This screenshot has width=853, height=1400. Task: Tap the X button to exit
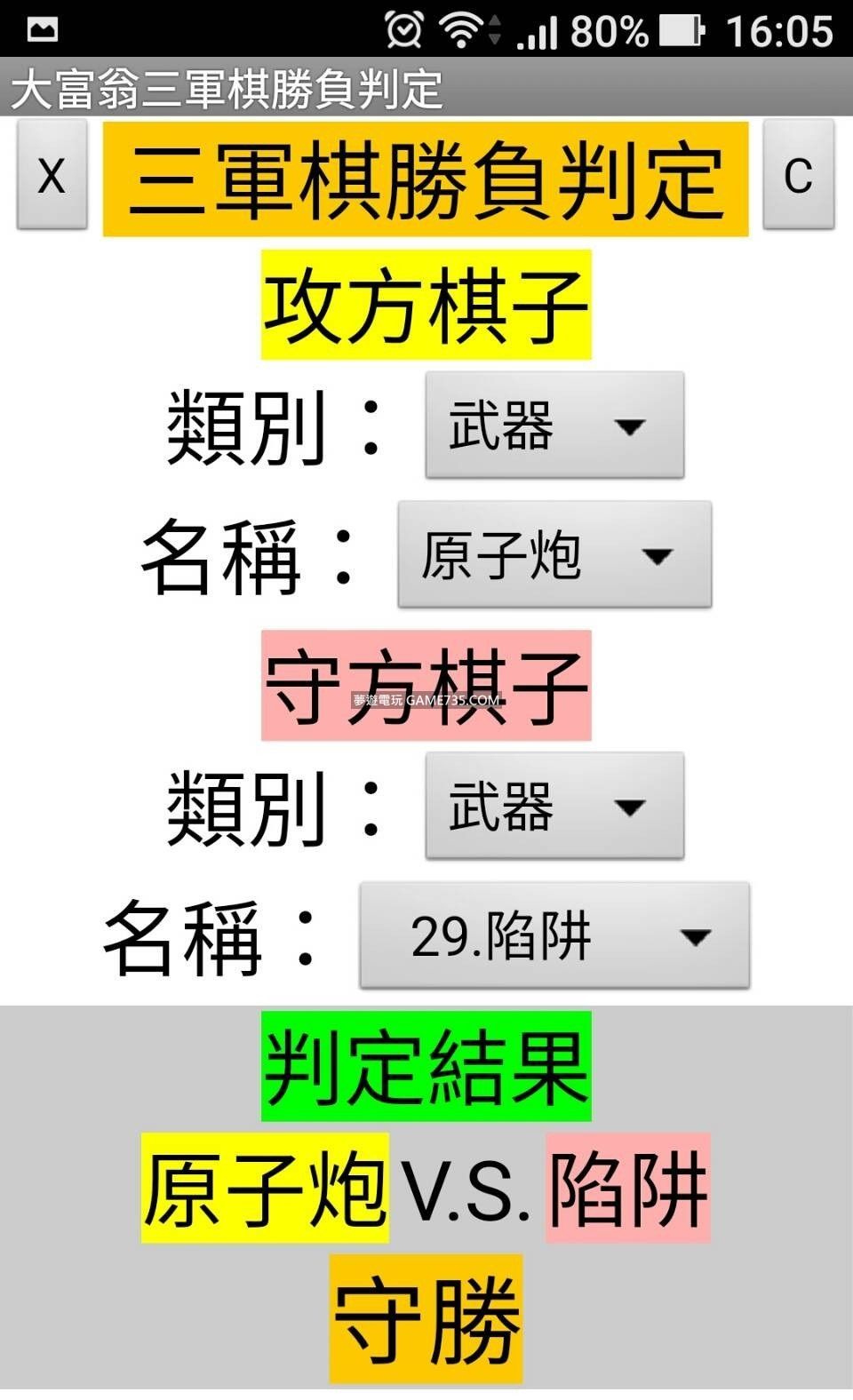pos(52,175)
